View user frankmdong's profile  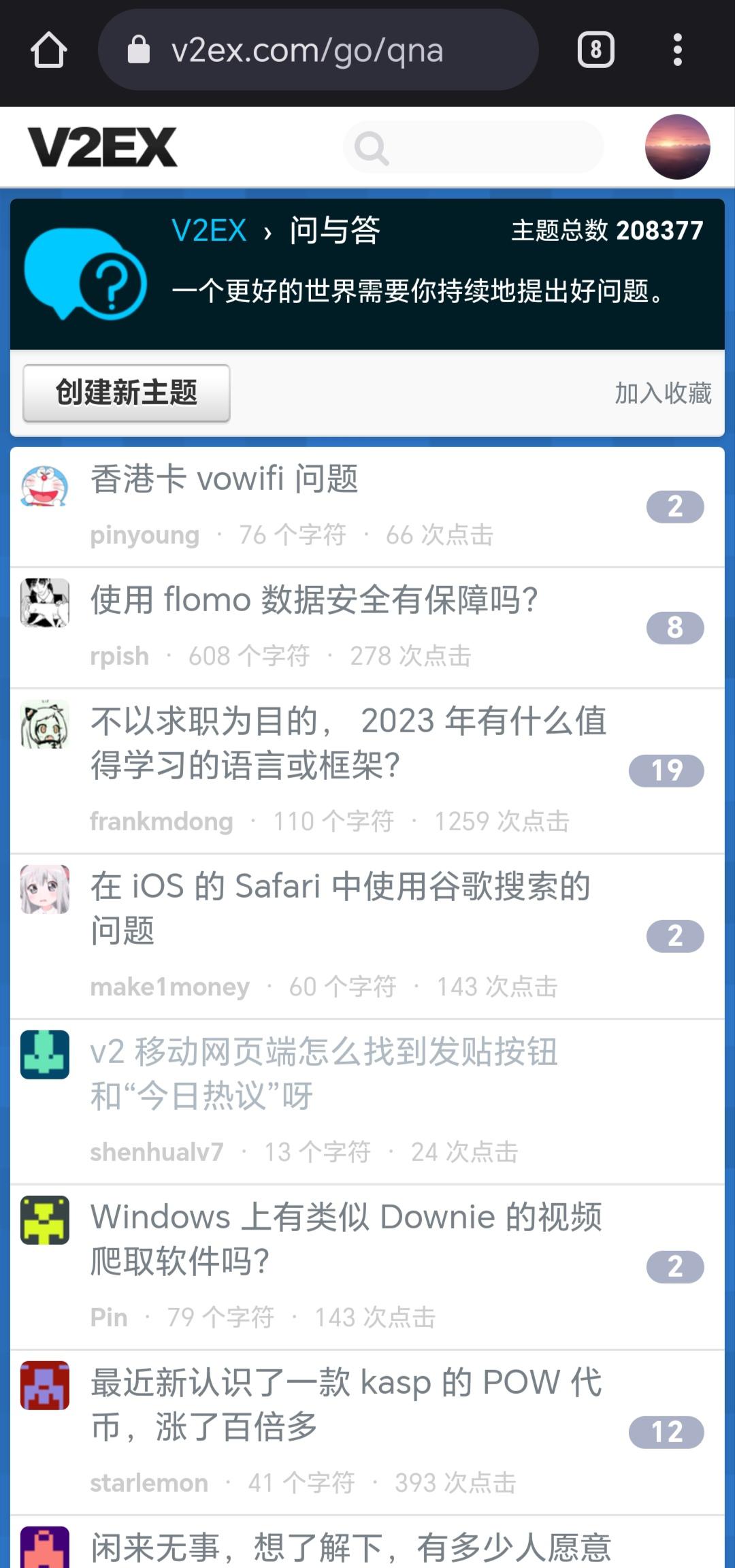[x=161, y=821]
